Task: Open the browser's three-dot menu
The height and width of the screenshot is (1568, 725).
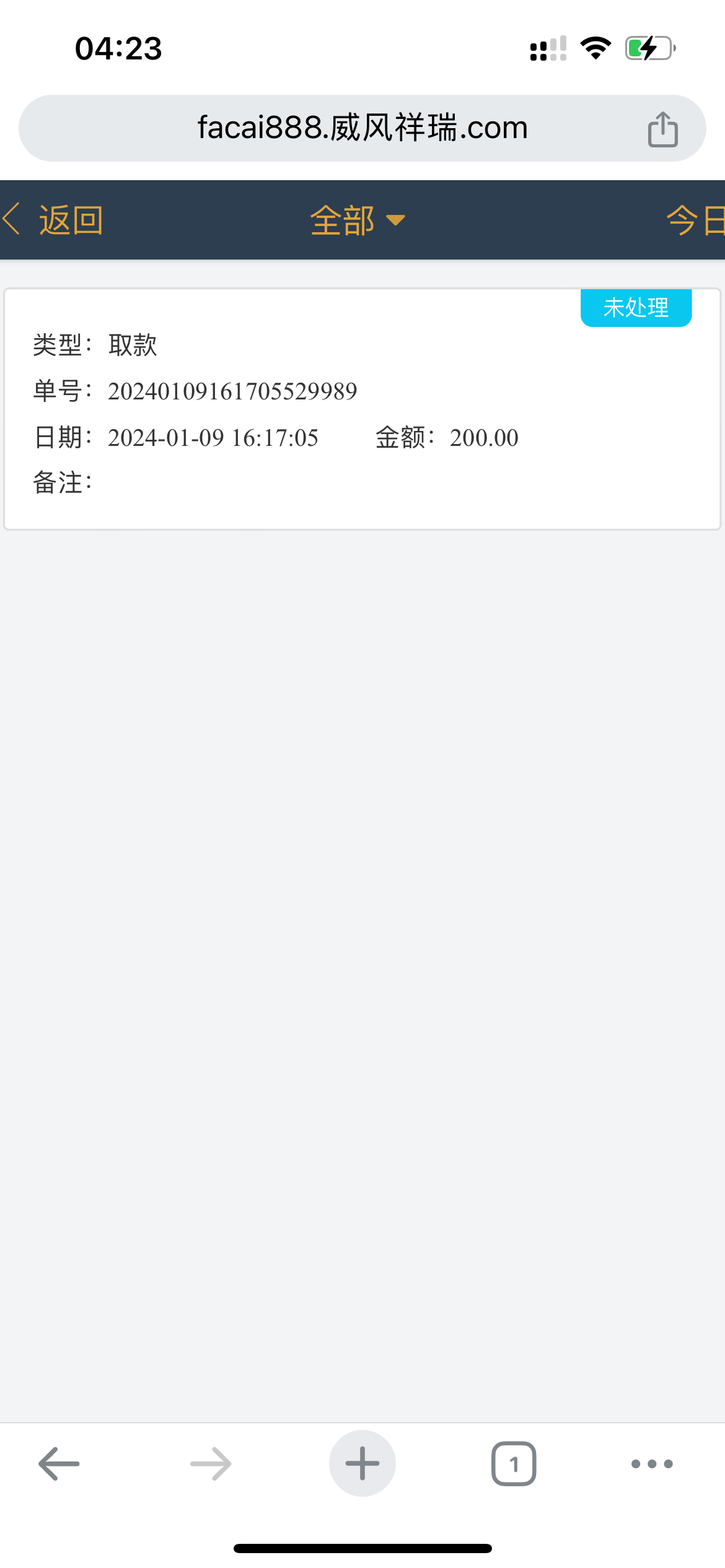Action: [652, 1464]
